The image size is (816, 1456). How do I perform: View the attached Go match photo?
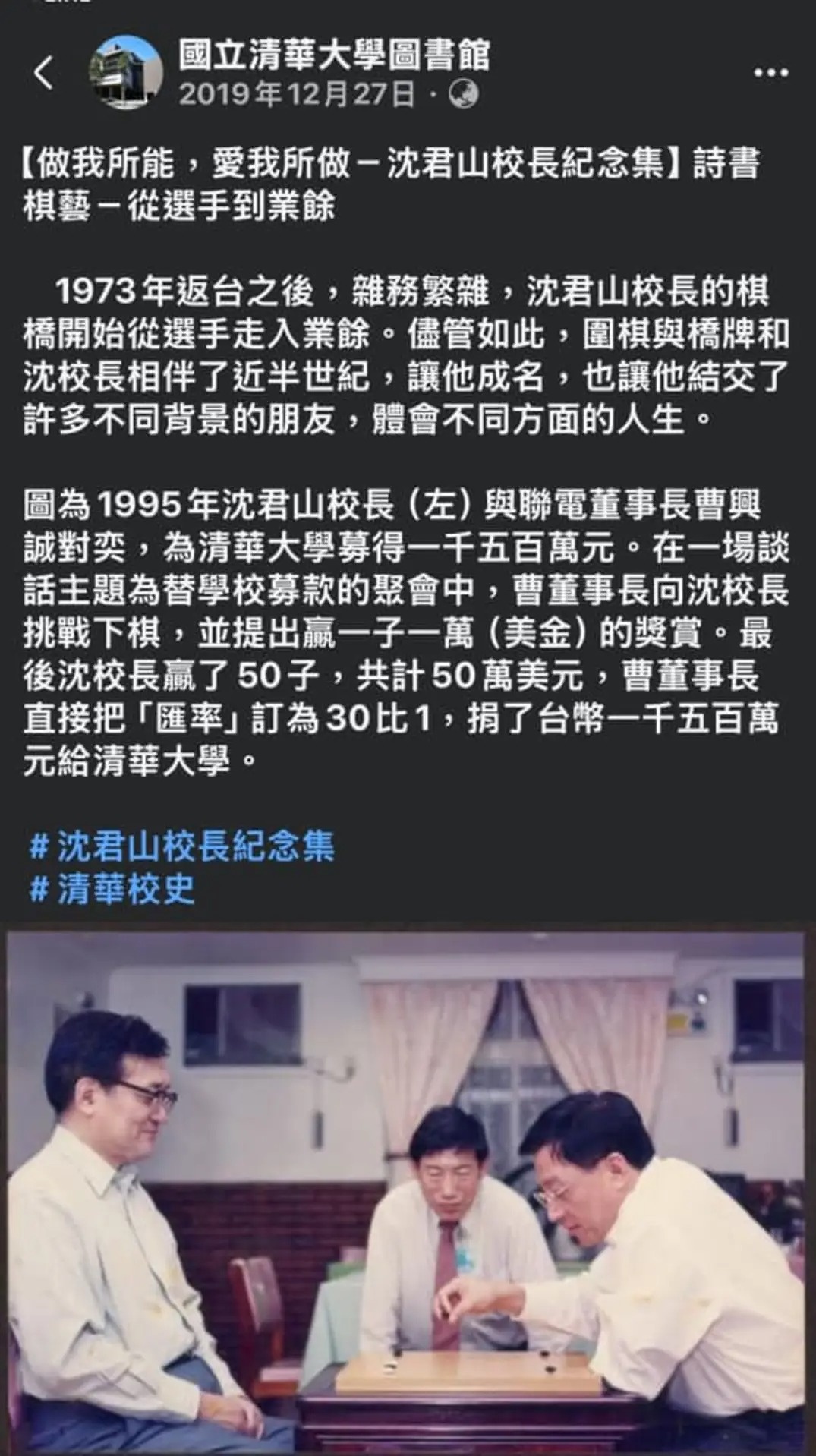[407, 1192]
